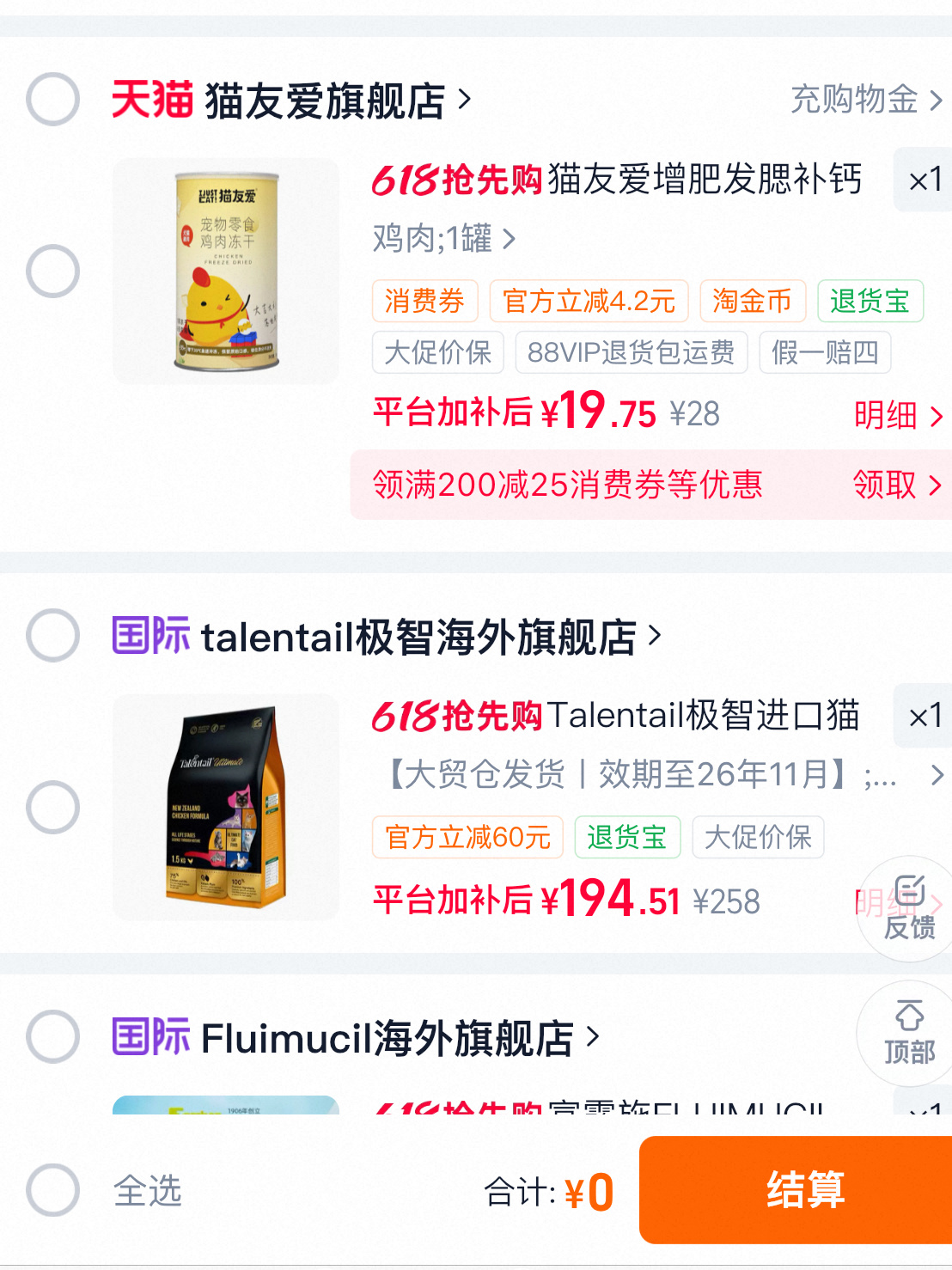Select the 猫友爱 chicken freeze-dried item checkbox
Screen dimensions: 952x1270
52,272
